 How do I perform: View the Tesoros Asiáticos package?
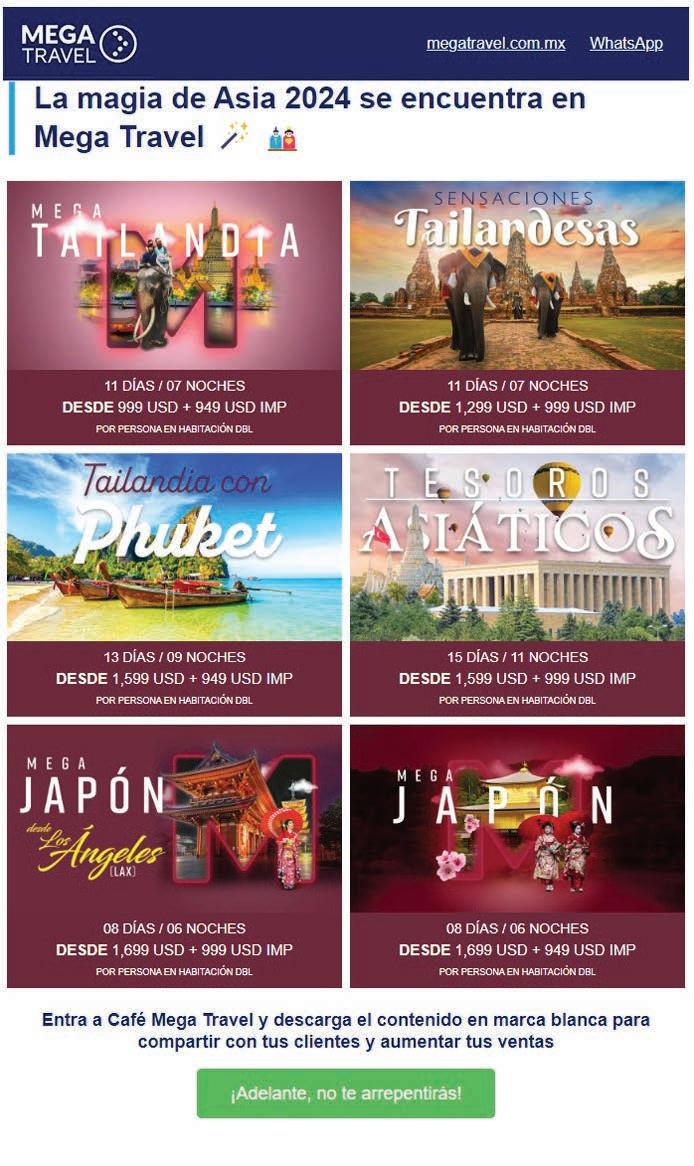pyautogui.click(x=517, y=584)
